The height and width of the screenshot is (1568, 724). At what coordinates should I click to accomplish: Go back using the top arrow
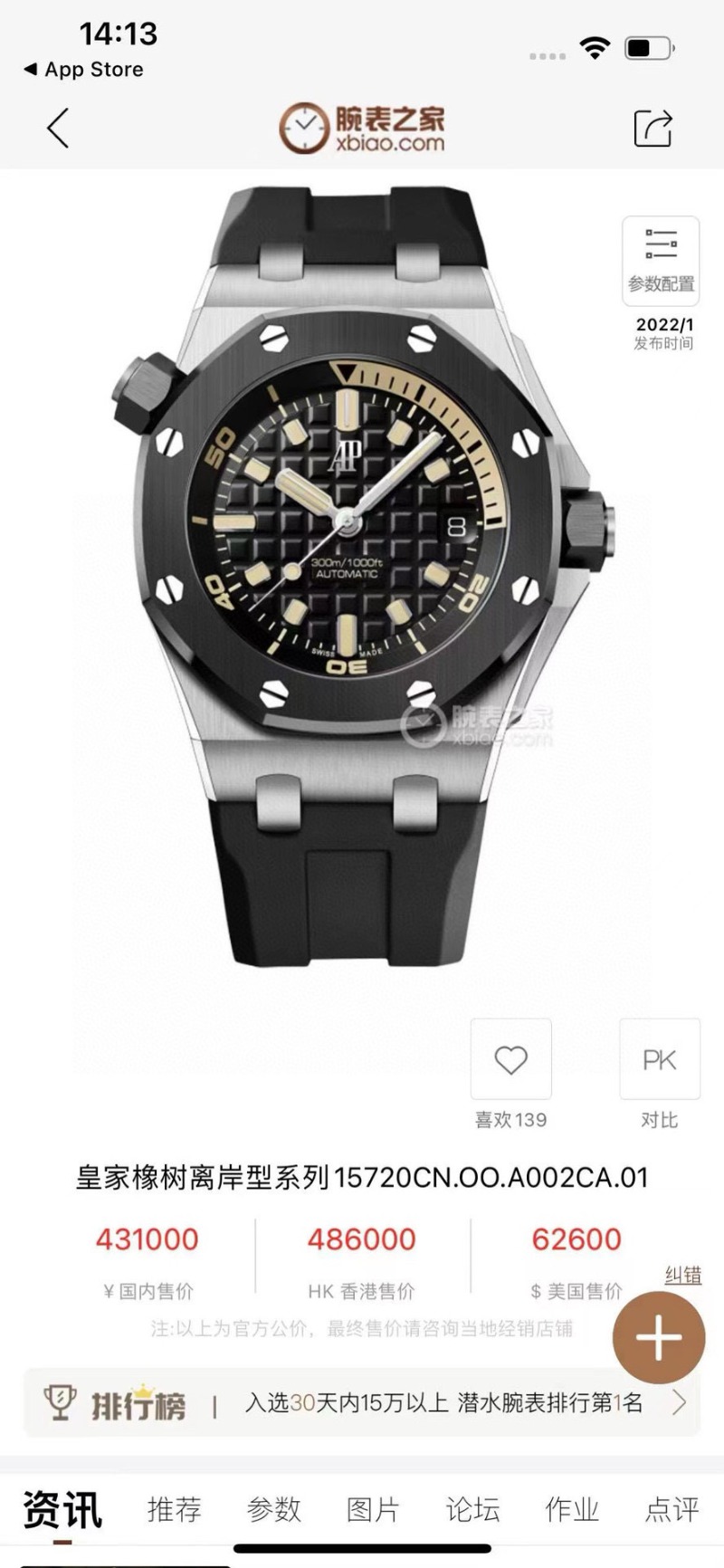58,128
